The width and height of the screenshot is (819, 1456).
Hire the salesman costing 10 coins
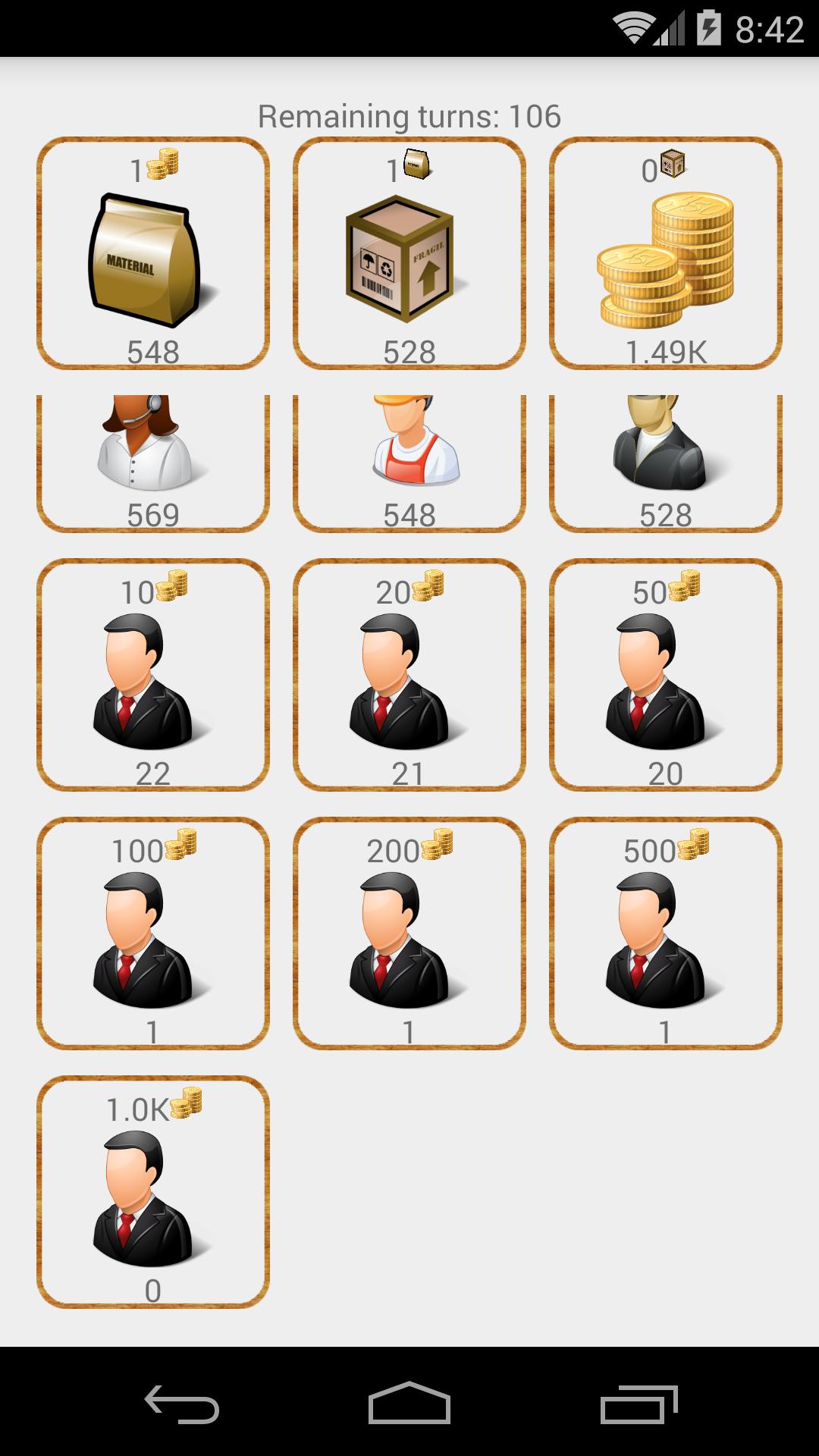coord(152,675)
